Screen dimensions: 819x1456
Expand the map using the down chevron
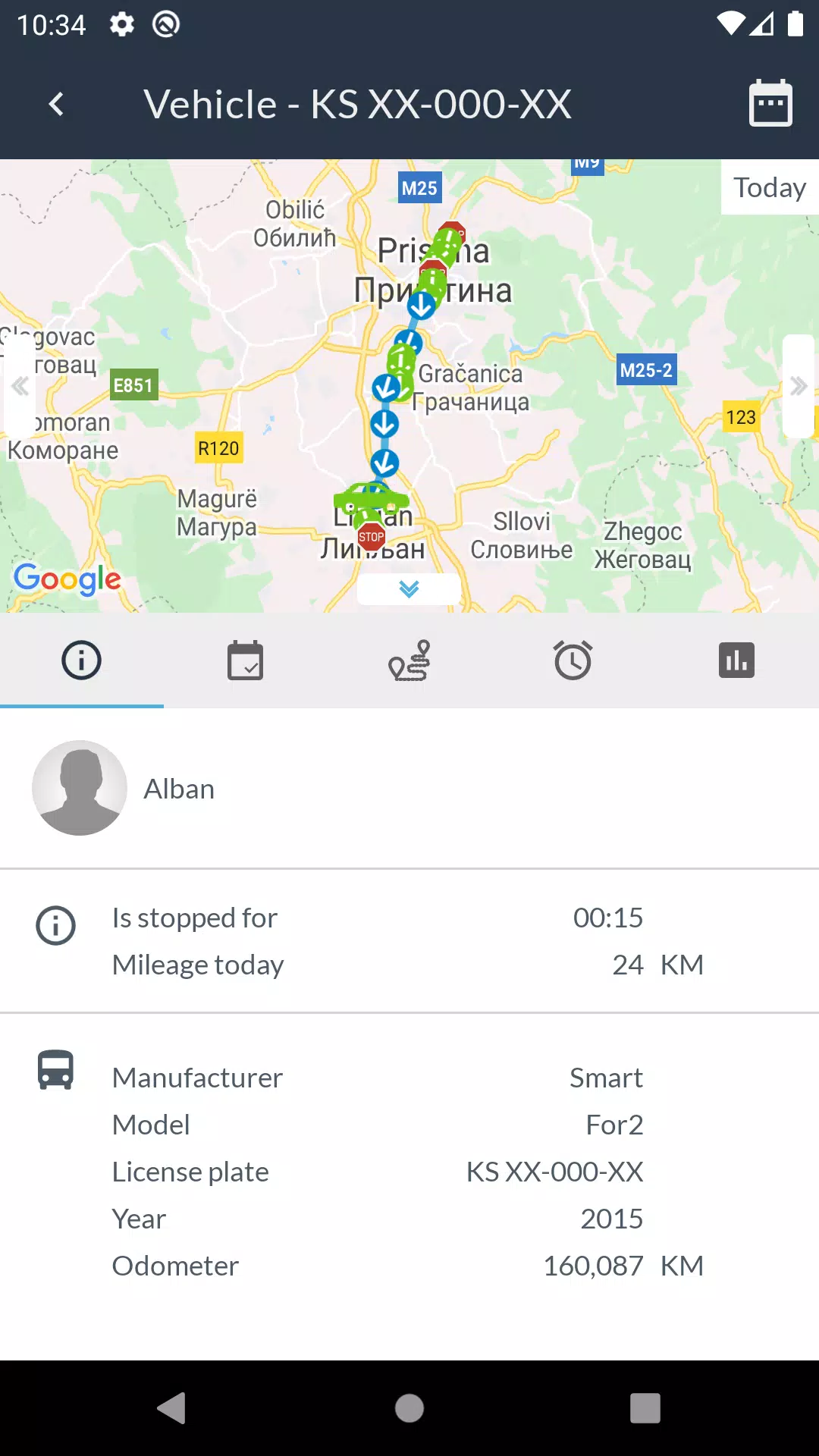coord(408,588)
